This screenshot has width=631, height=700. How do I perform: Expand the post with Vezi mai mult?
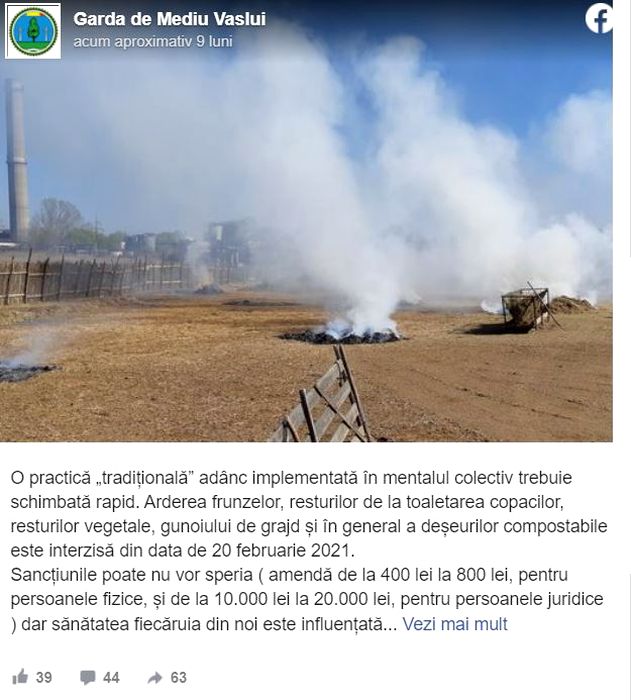point(455,624)
